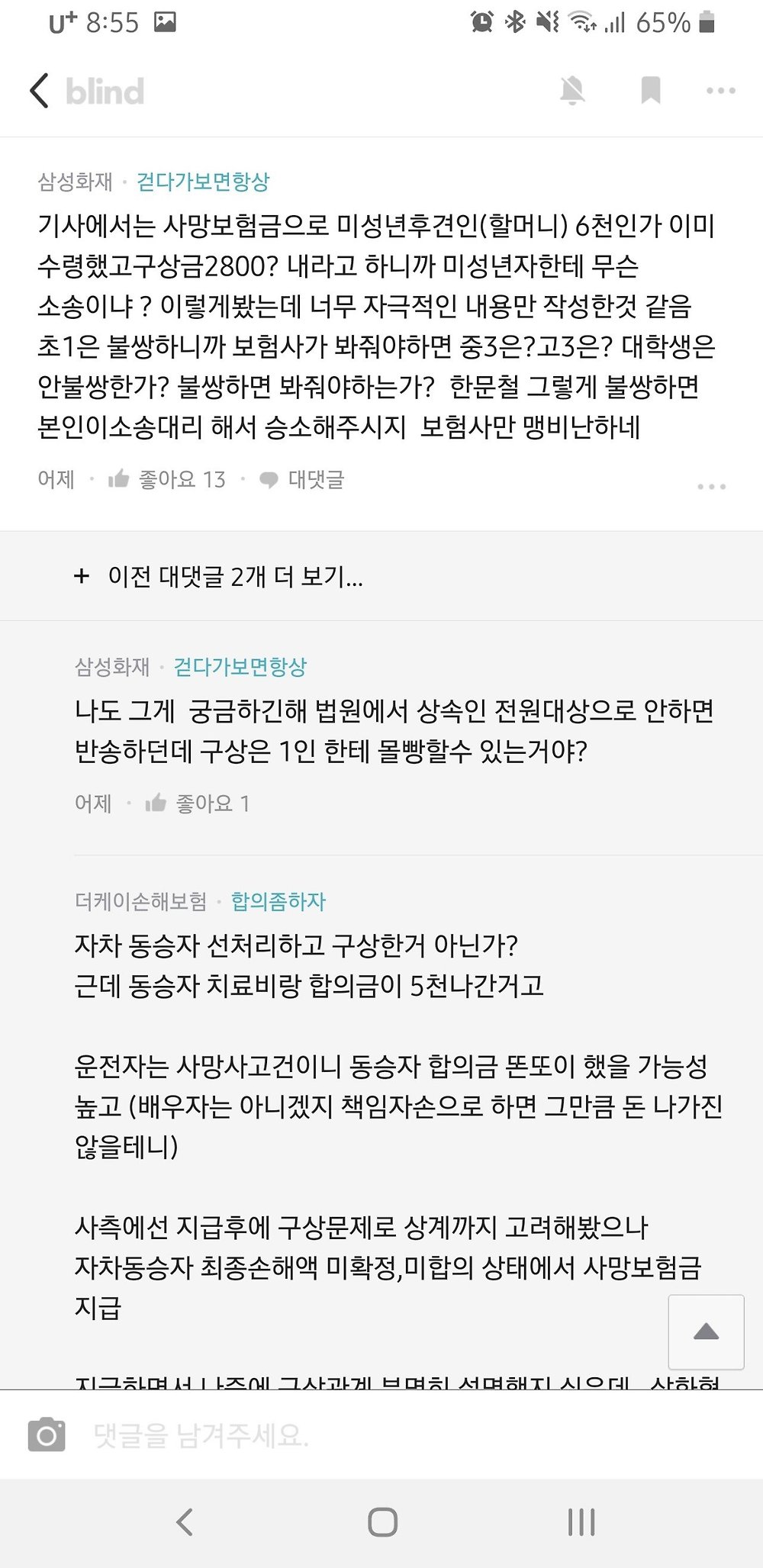
Task: Open the three-dot menu on the main comment
Action: (711, 486)
